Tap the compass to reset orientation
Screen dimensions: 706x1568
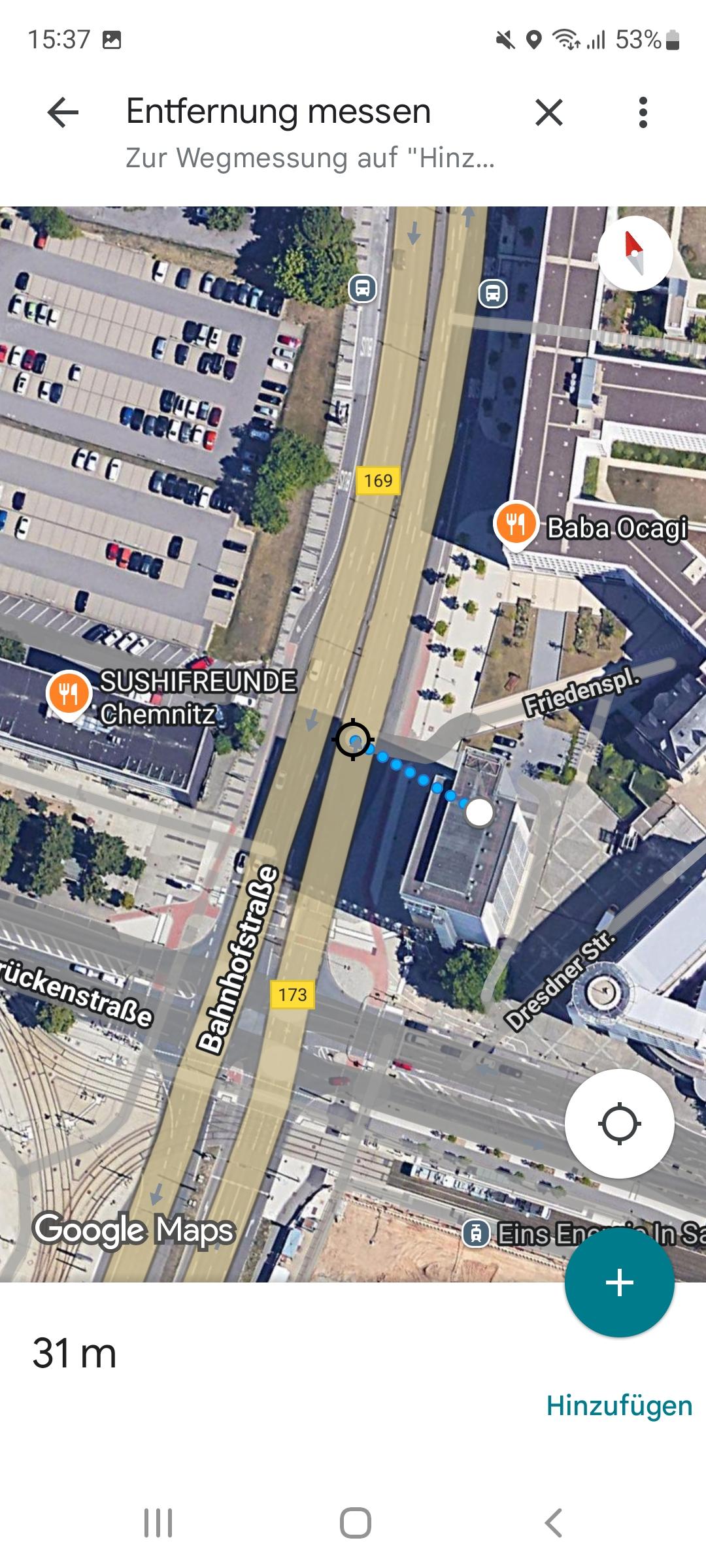coord(635,253)
